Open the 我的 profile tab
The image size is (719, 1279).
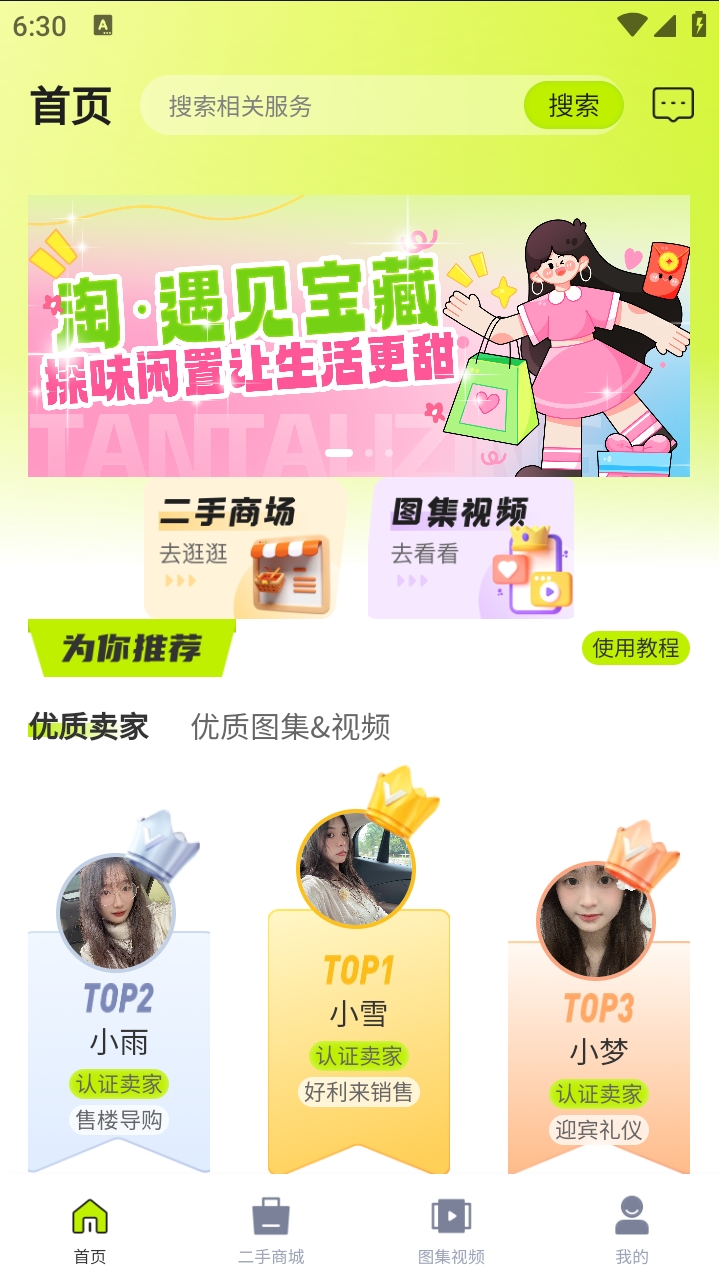click(x=631, y=1231)
